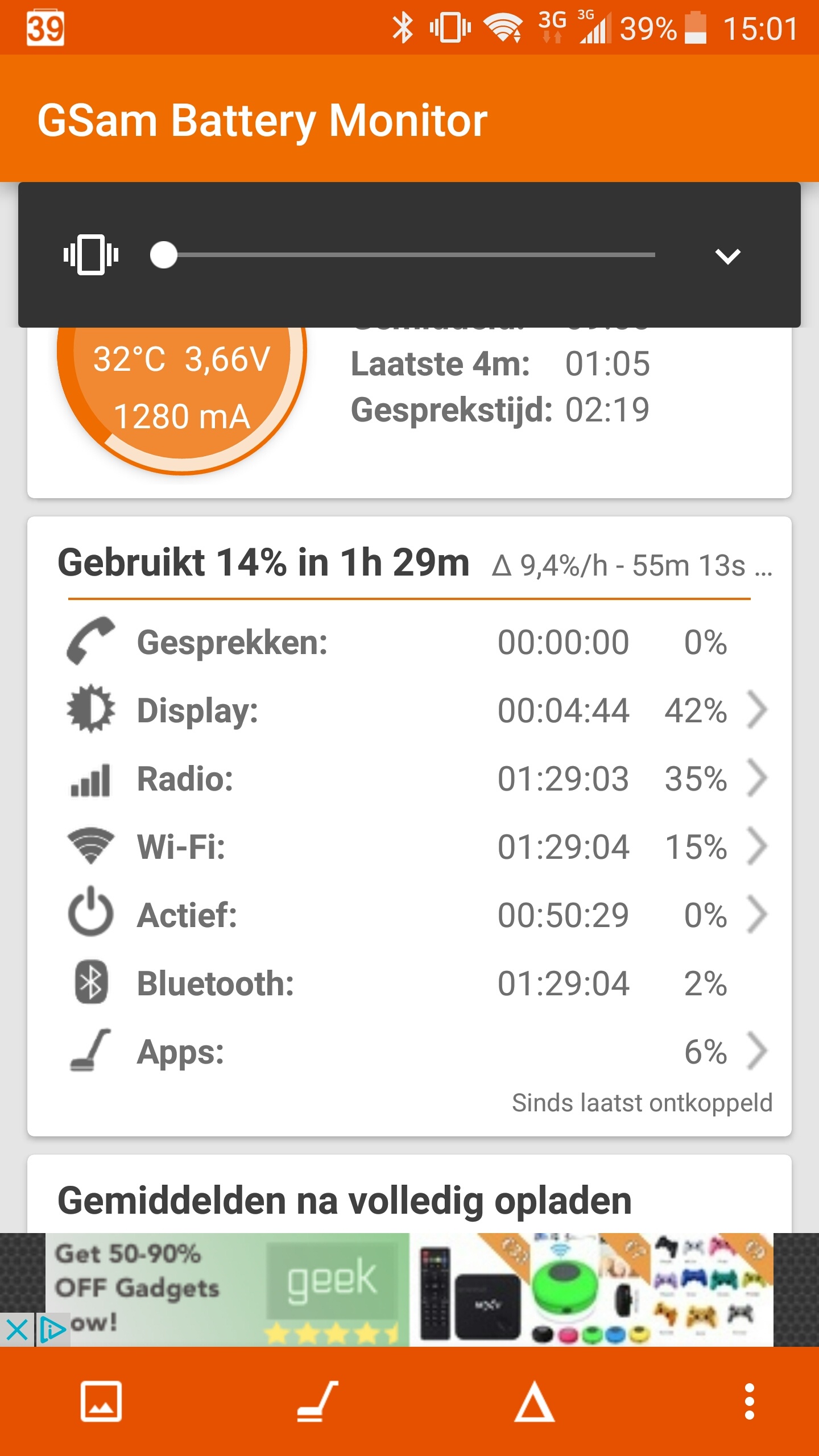Tap the vibrate mode icon in volume panel
Viewport: 819px width, 1456px height.
click(91, 255)
